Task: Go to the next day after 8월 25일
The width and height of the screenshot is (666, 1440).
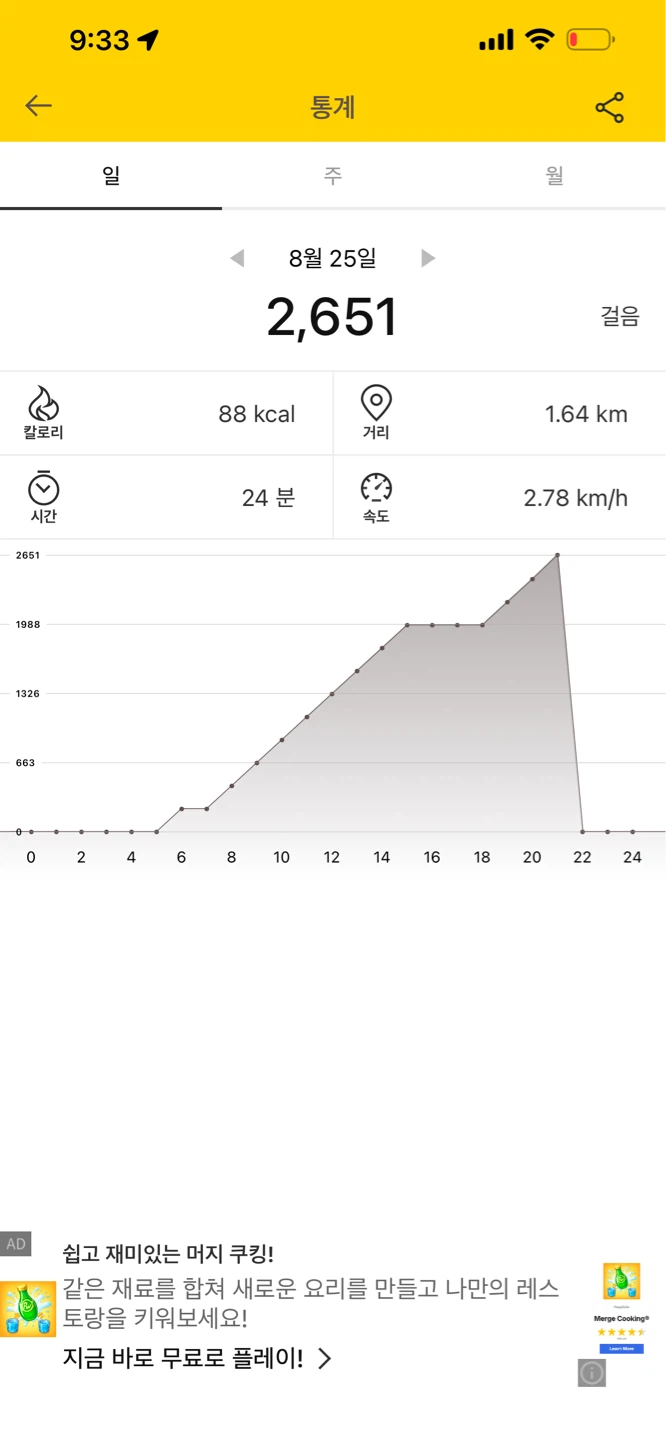Action: [428, 258]
